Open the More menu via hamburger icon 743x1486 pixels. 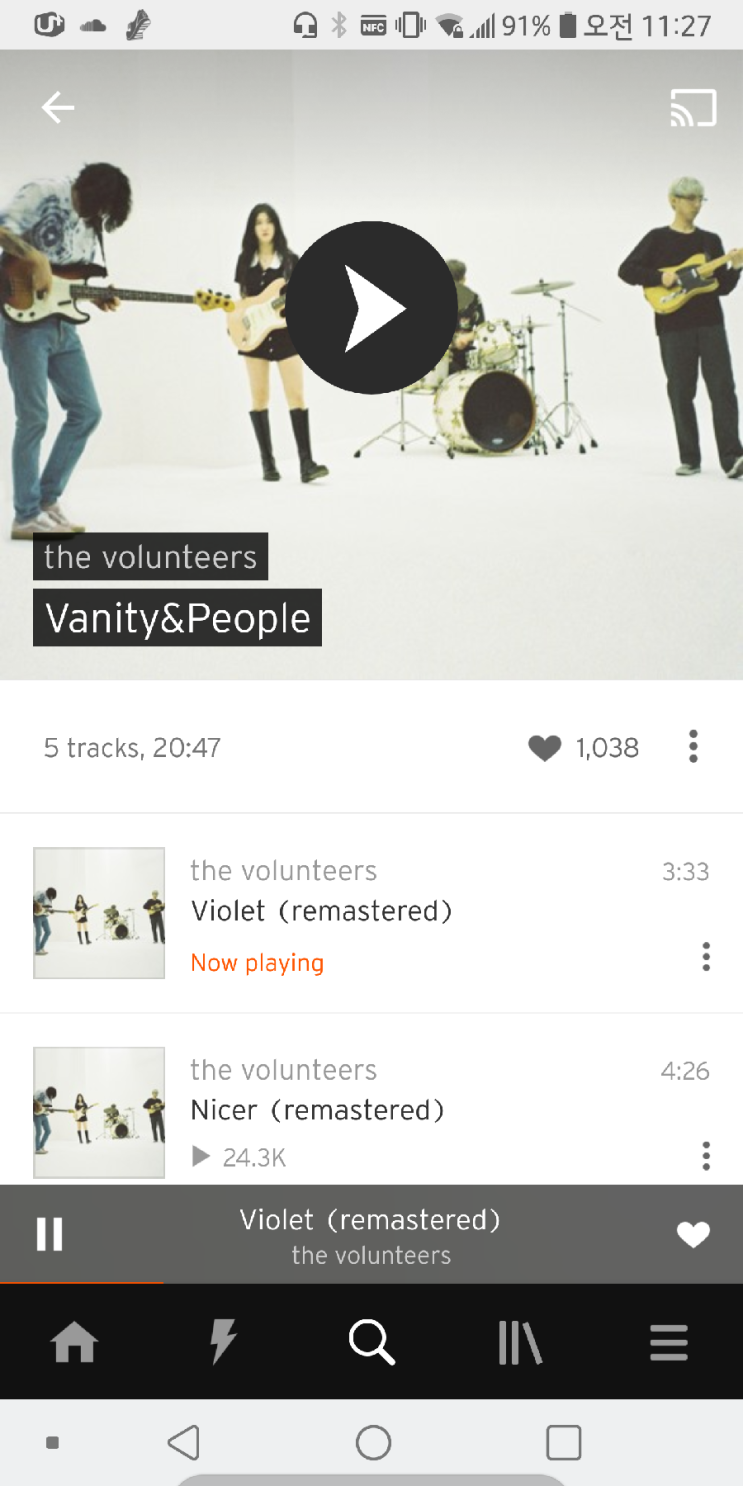[668, 1342]
